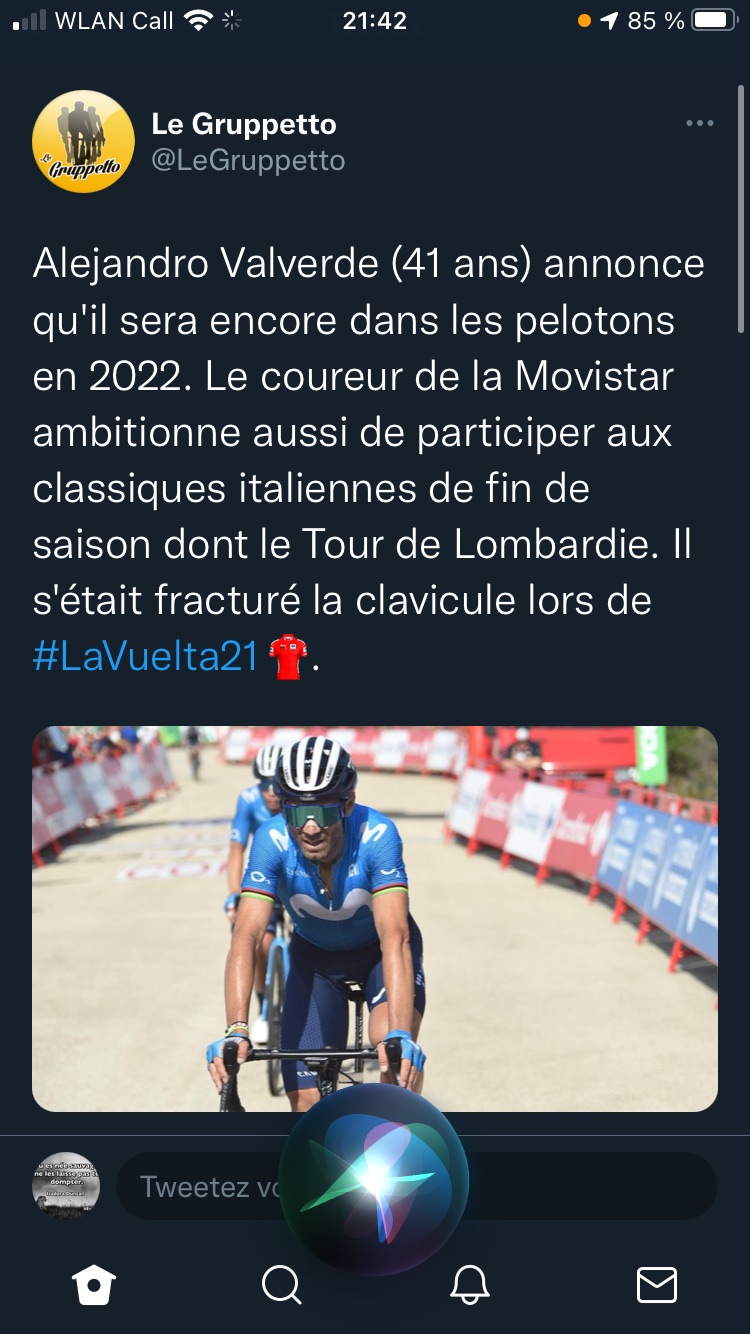View the cyclist photo in the tweet
The height and width of the screenshot is (1334, 750).
pos(375,918)
